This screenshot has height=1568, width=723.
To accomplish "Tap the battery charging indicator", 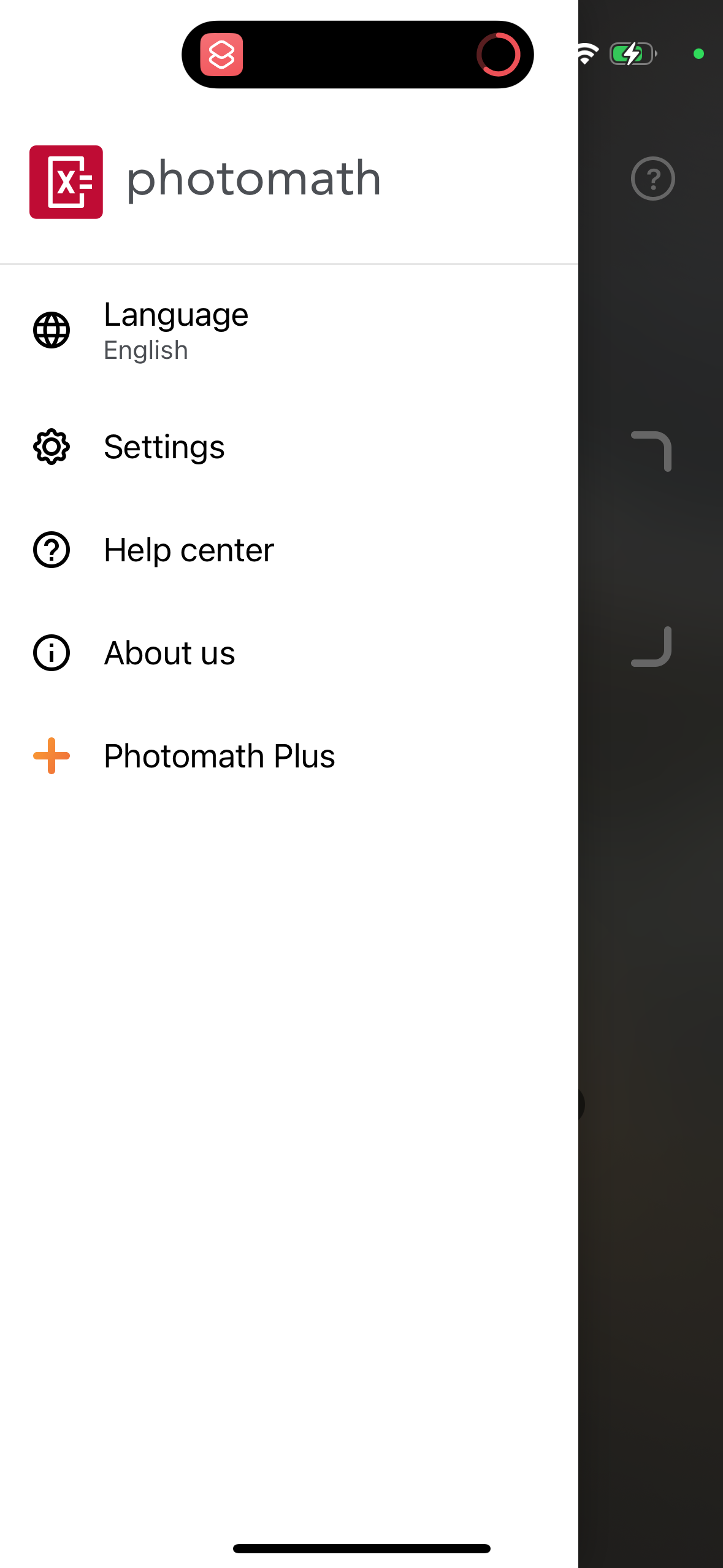I will pyautogui.click(x=631, y=54).
